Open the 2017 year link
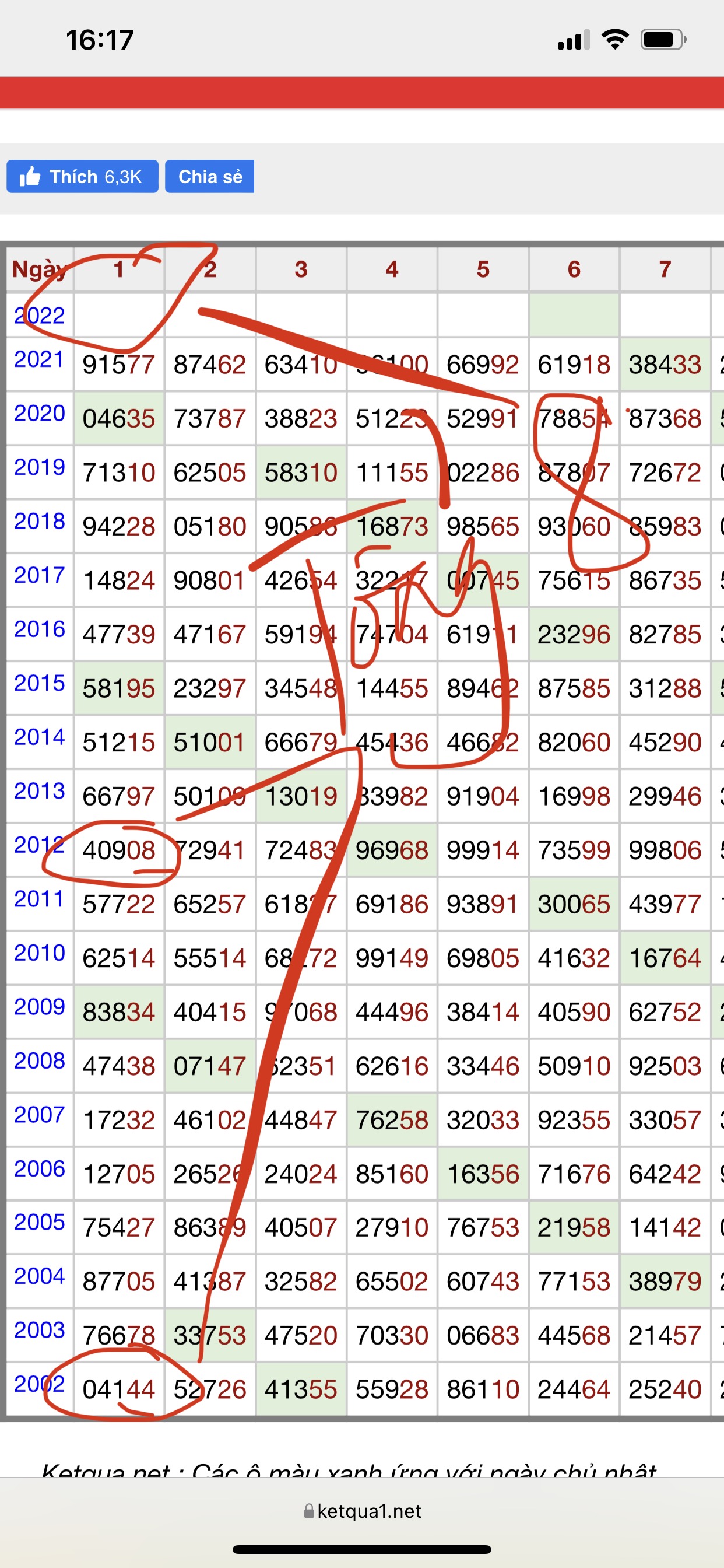The height and width of the screenshot is (1568, 724). point(39,575)
